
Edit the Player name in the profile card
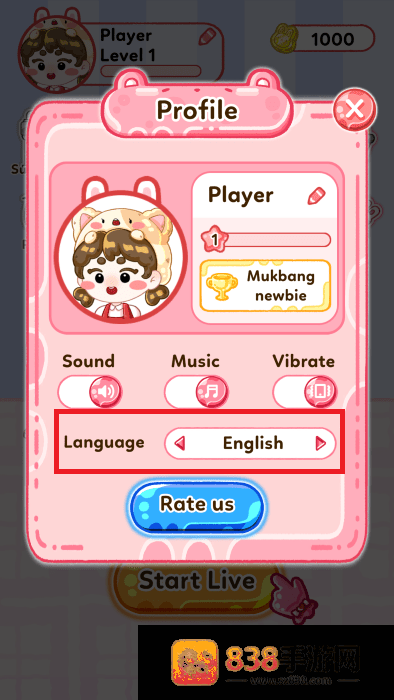pos(316,196)
